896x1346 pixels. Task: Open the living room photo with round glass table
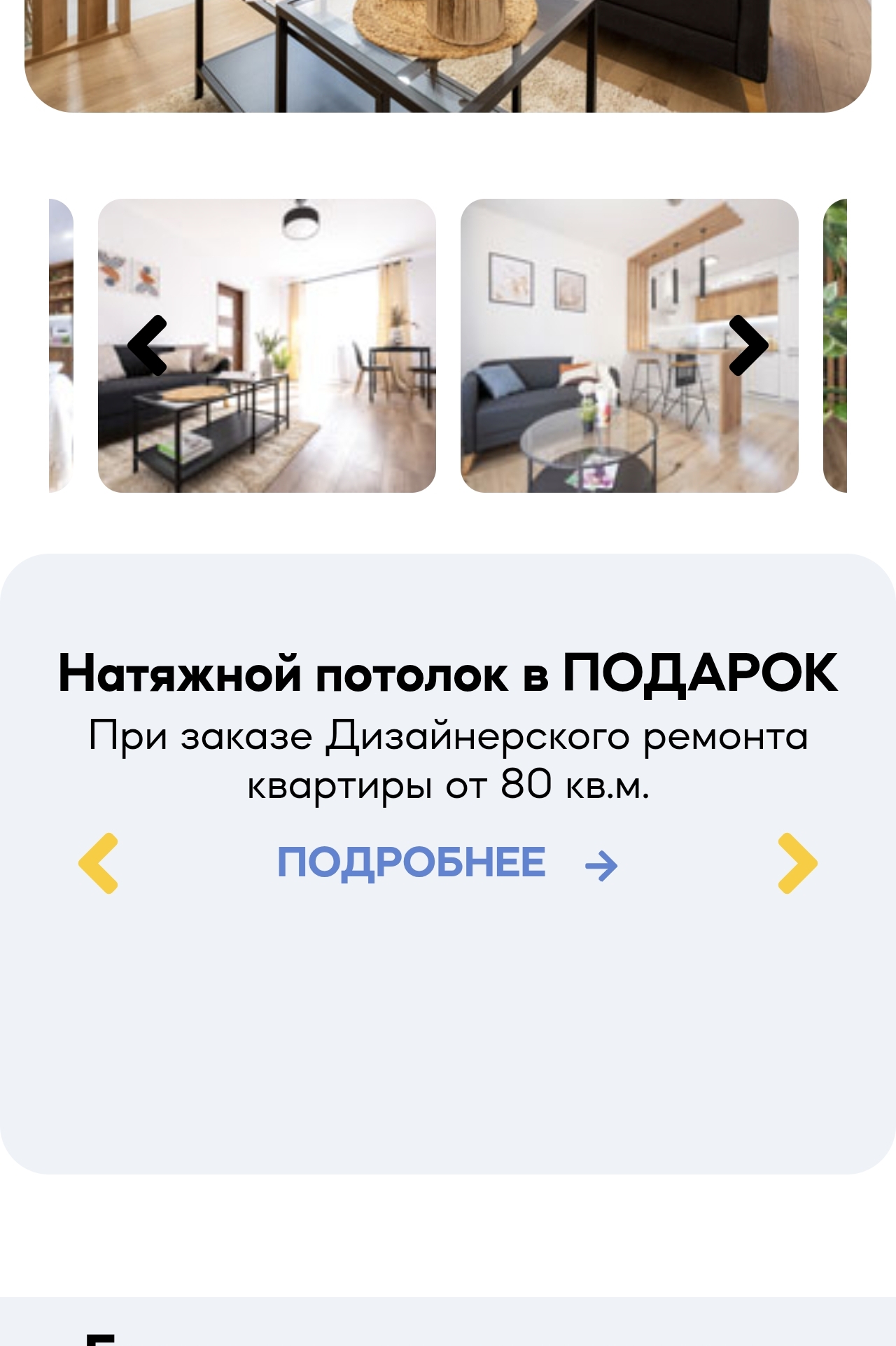tap(616, 420)
